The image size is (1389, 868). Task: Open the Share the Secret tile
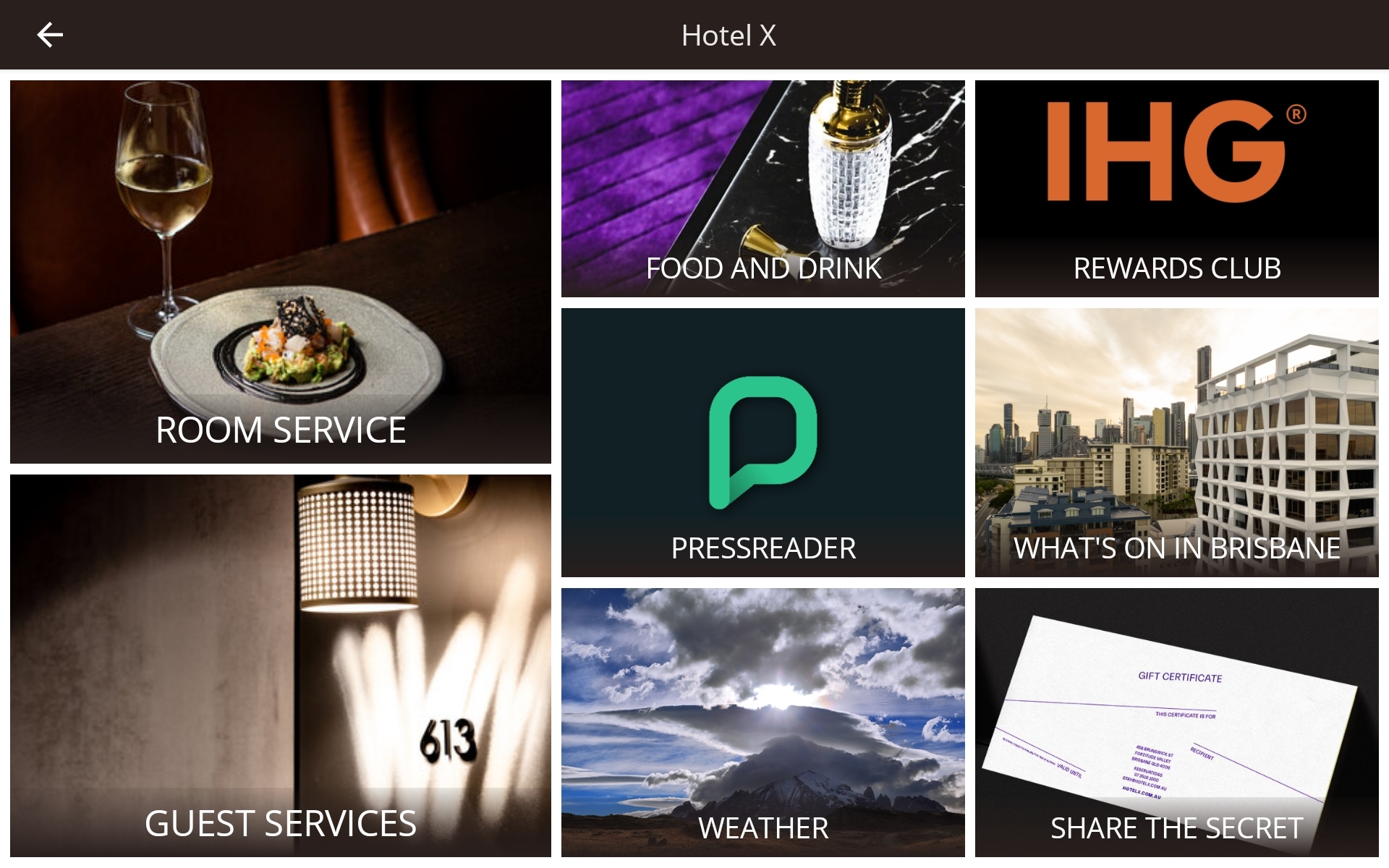[x=1176, y=722]
